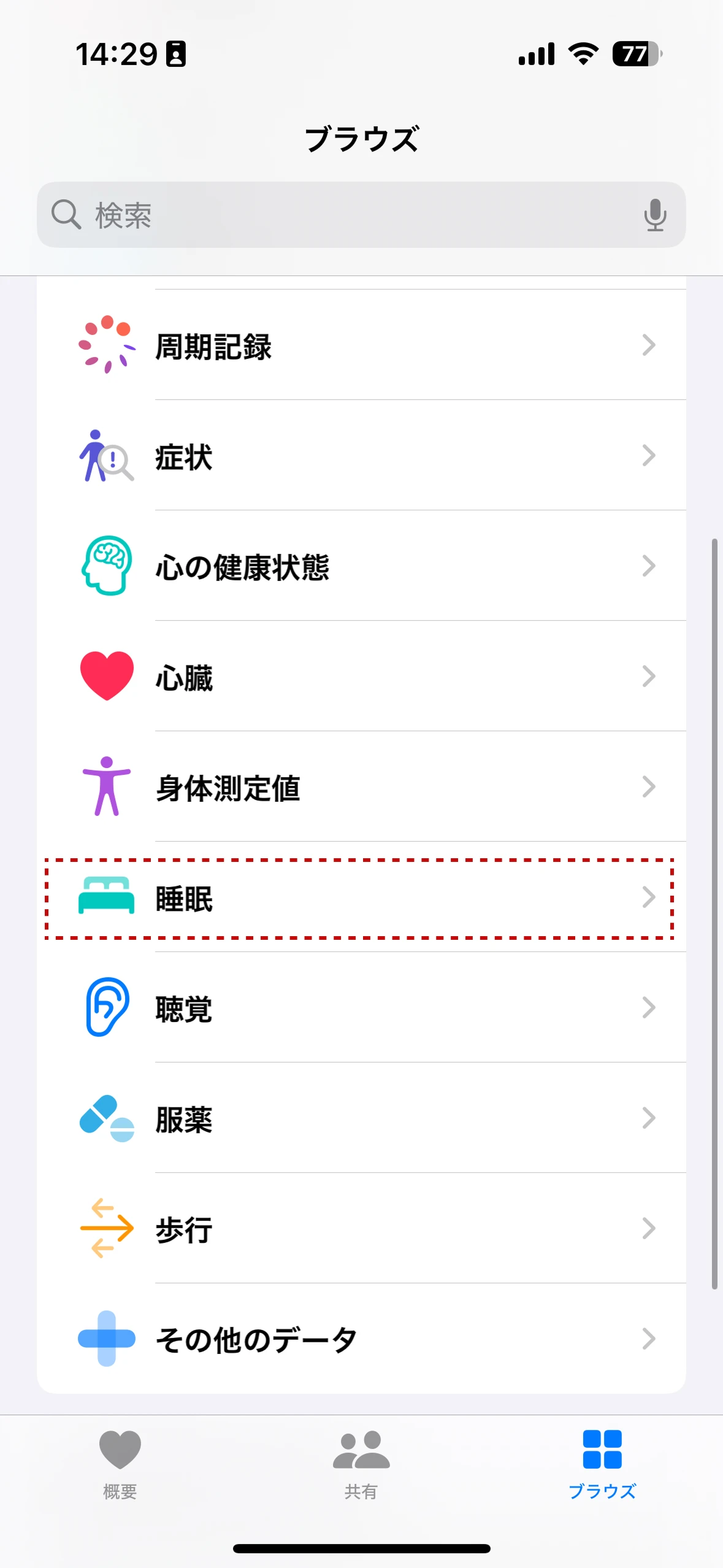Screen dimensions: 723x1568
Task: Switch to the 共有 tab
Action: (361, 1463)
